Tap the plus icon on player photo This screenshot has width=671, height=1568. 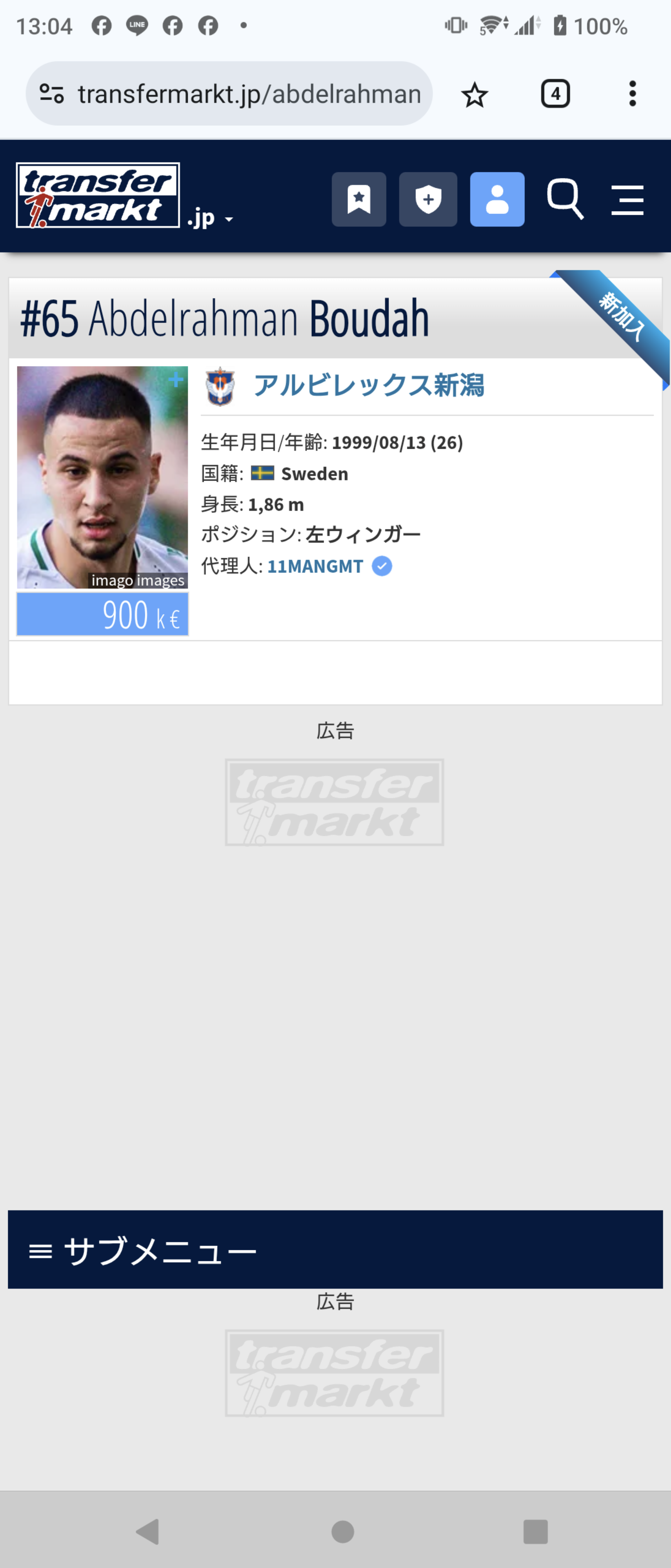click(x=175, y=380)
